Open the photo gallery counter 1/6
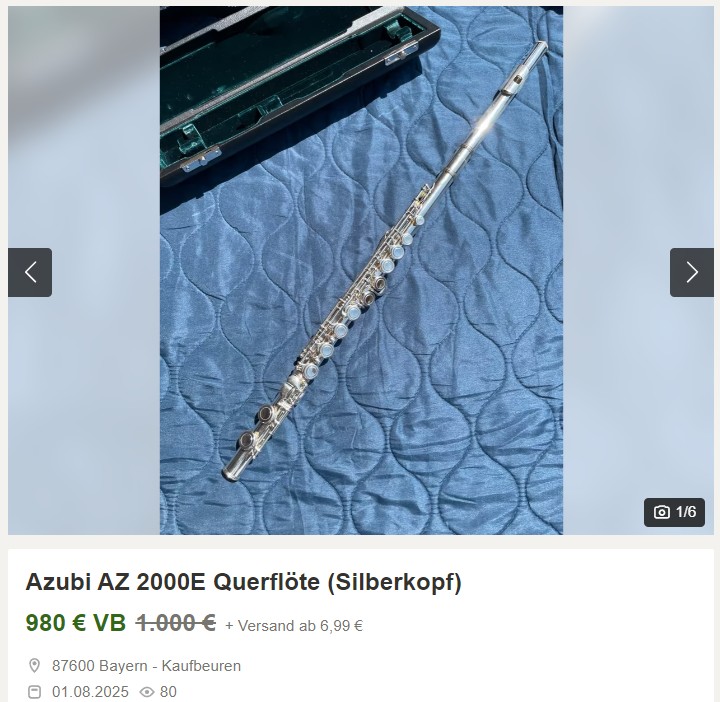720x702 pixels. point(675,512)
